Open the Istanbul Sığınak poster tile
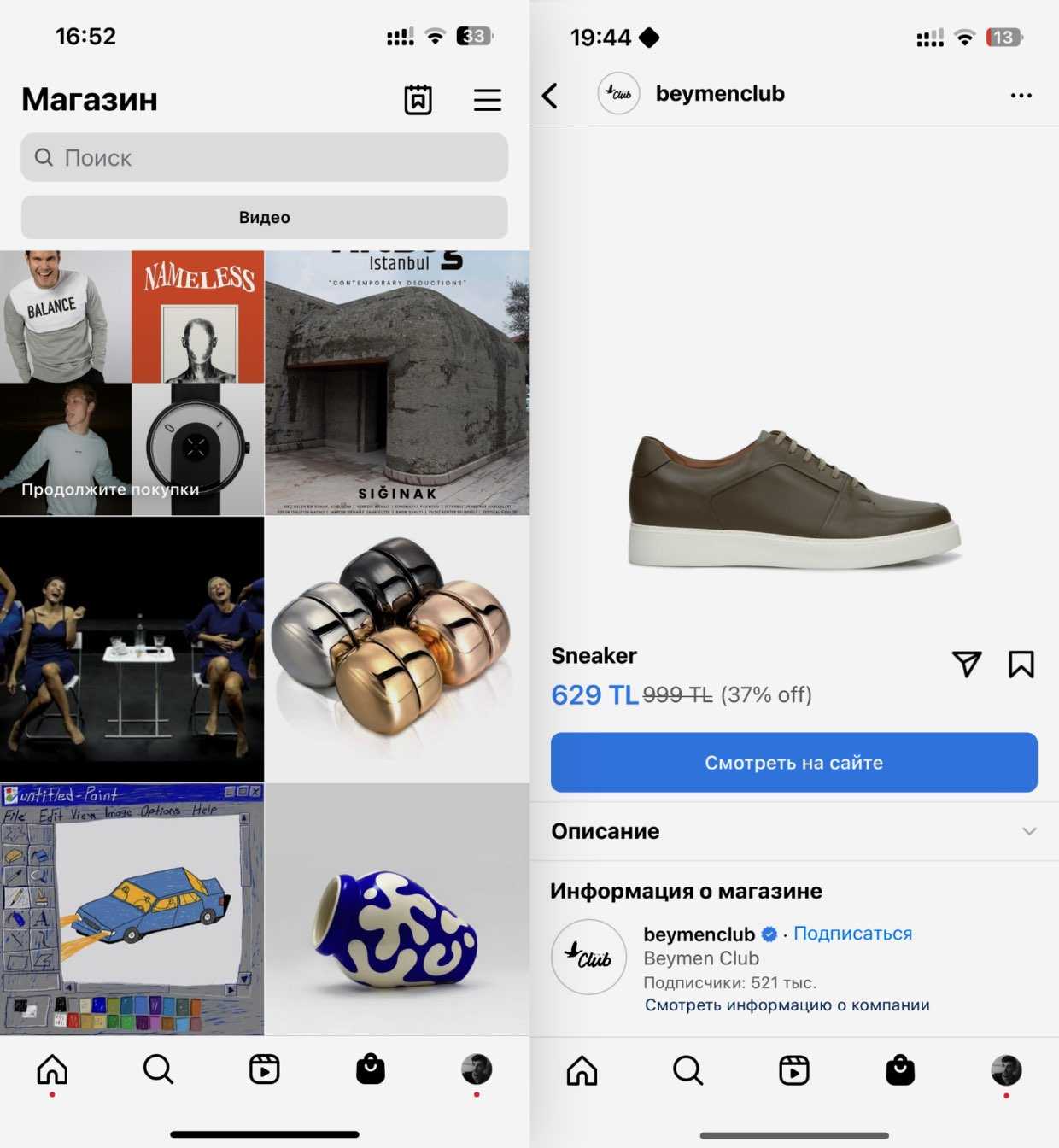This screenshot has height=1148, width=1059. tap(397, 384)
